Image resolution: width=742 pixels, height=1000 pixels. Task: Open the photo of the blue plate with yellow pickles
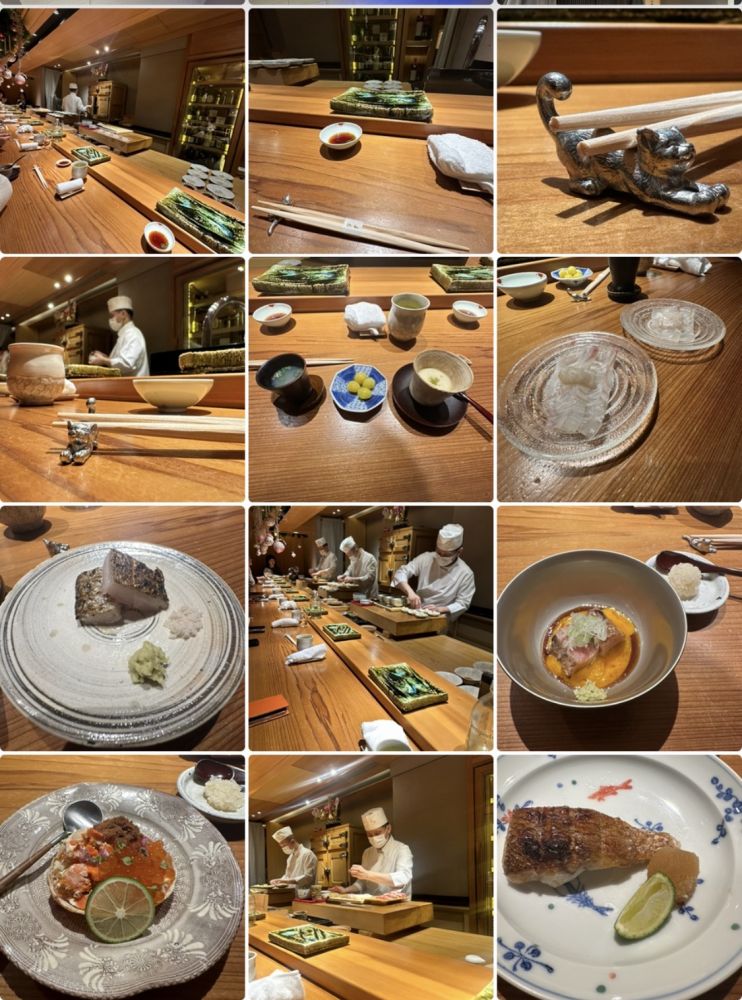click(370, 379)
